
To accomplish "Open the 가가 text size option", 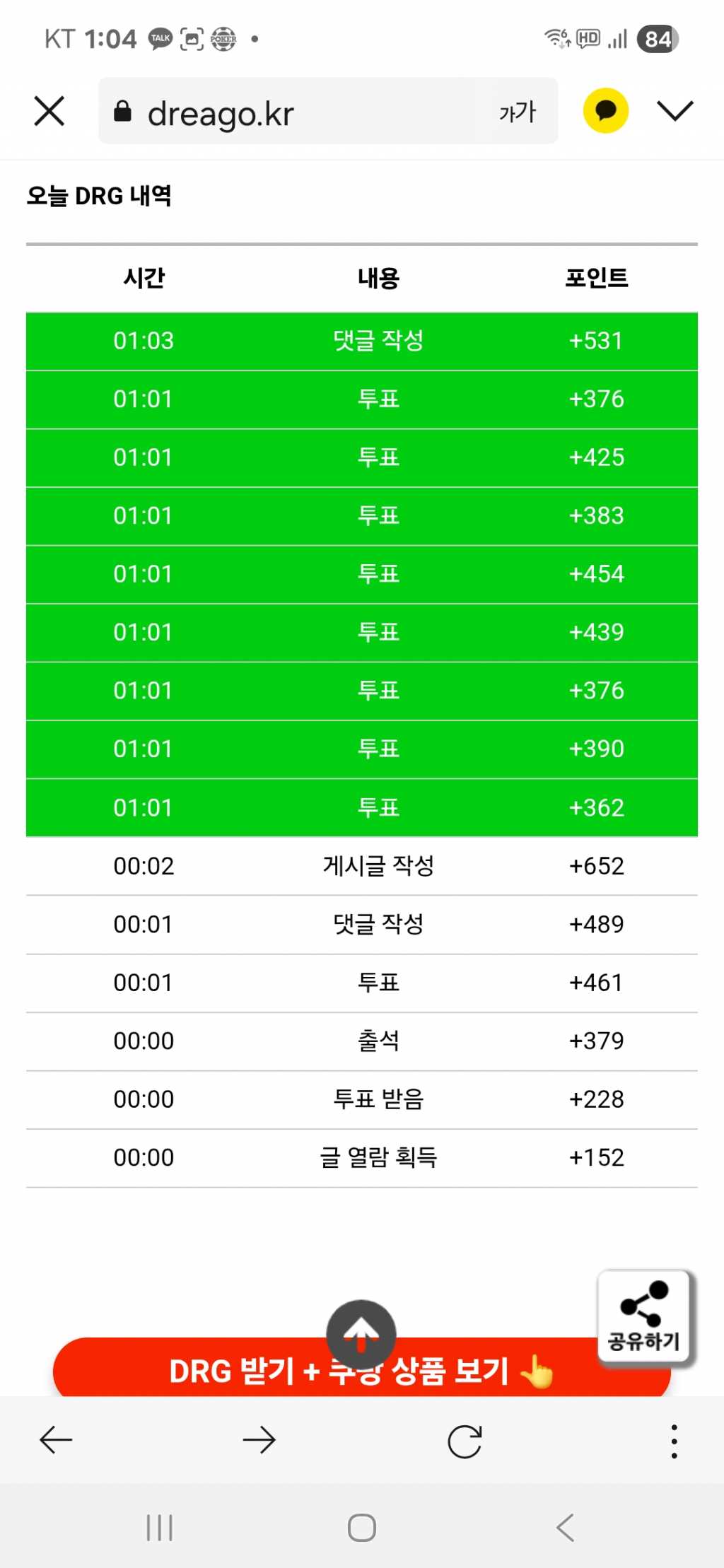I will [518, 112].
